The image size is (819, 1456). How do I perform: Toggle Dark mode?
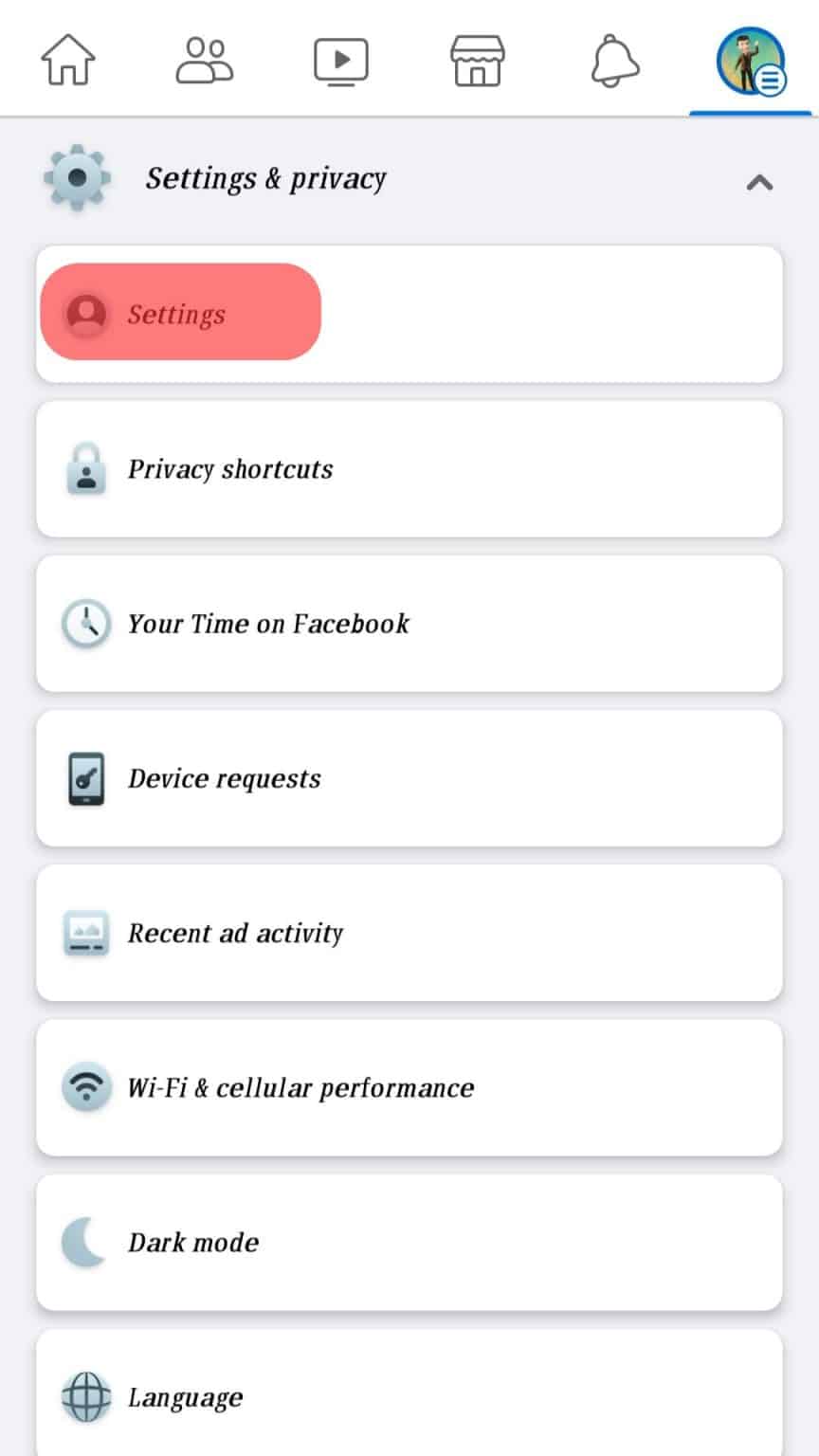[x=408, y=1243]
